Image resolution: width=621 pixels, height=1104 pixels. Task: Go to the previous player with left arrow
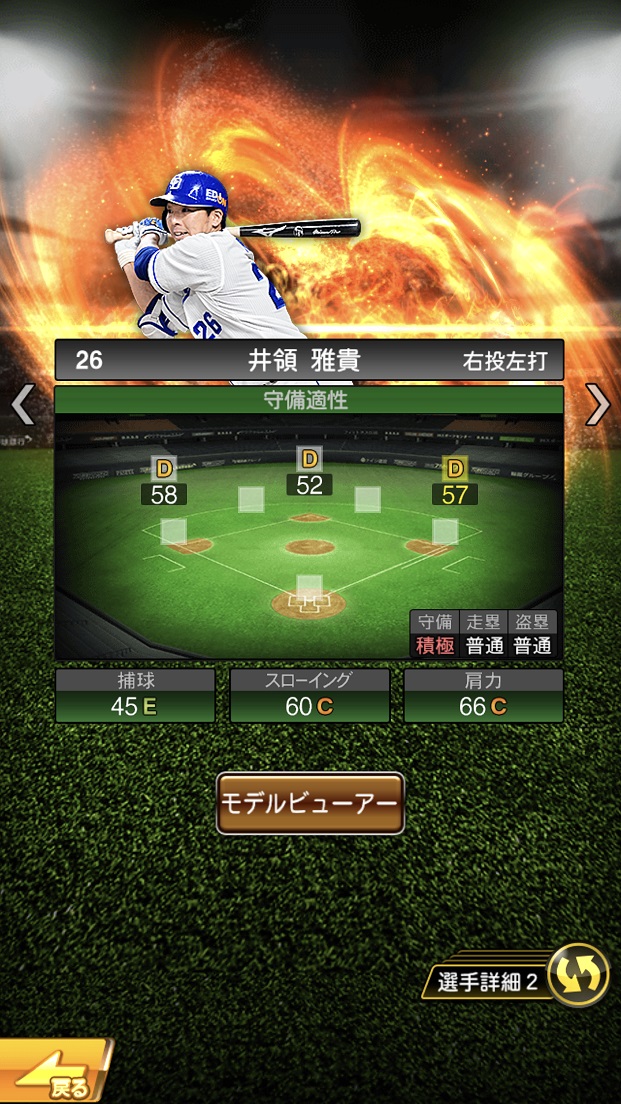tap(22, 404)
